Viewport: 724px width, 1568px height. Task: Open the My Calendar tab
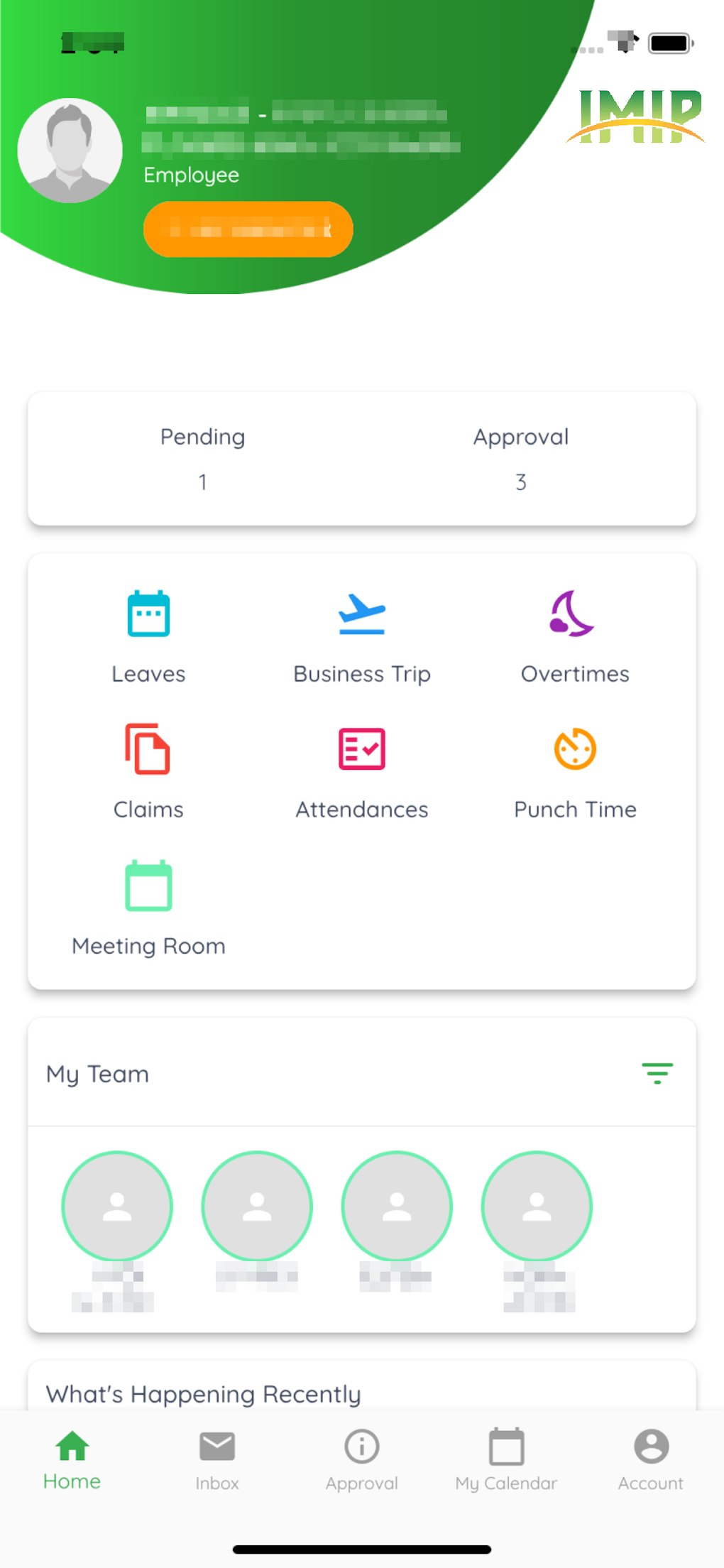[506, 1460]
